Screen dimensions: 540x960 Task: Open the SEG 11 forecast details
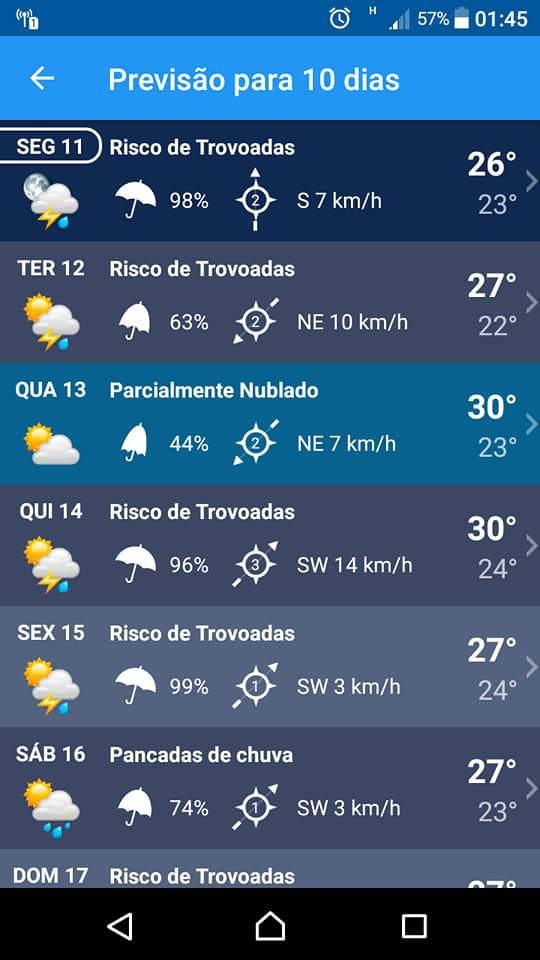point(270,181)
